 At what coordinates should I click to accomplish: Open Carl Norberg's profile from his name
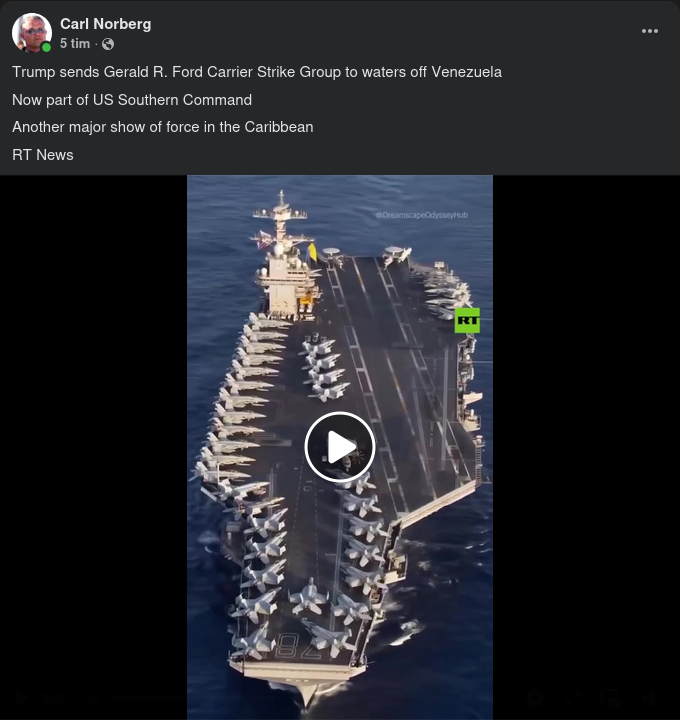(105, 24)
